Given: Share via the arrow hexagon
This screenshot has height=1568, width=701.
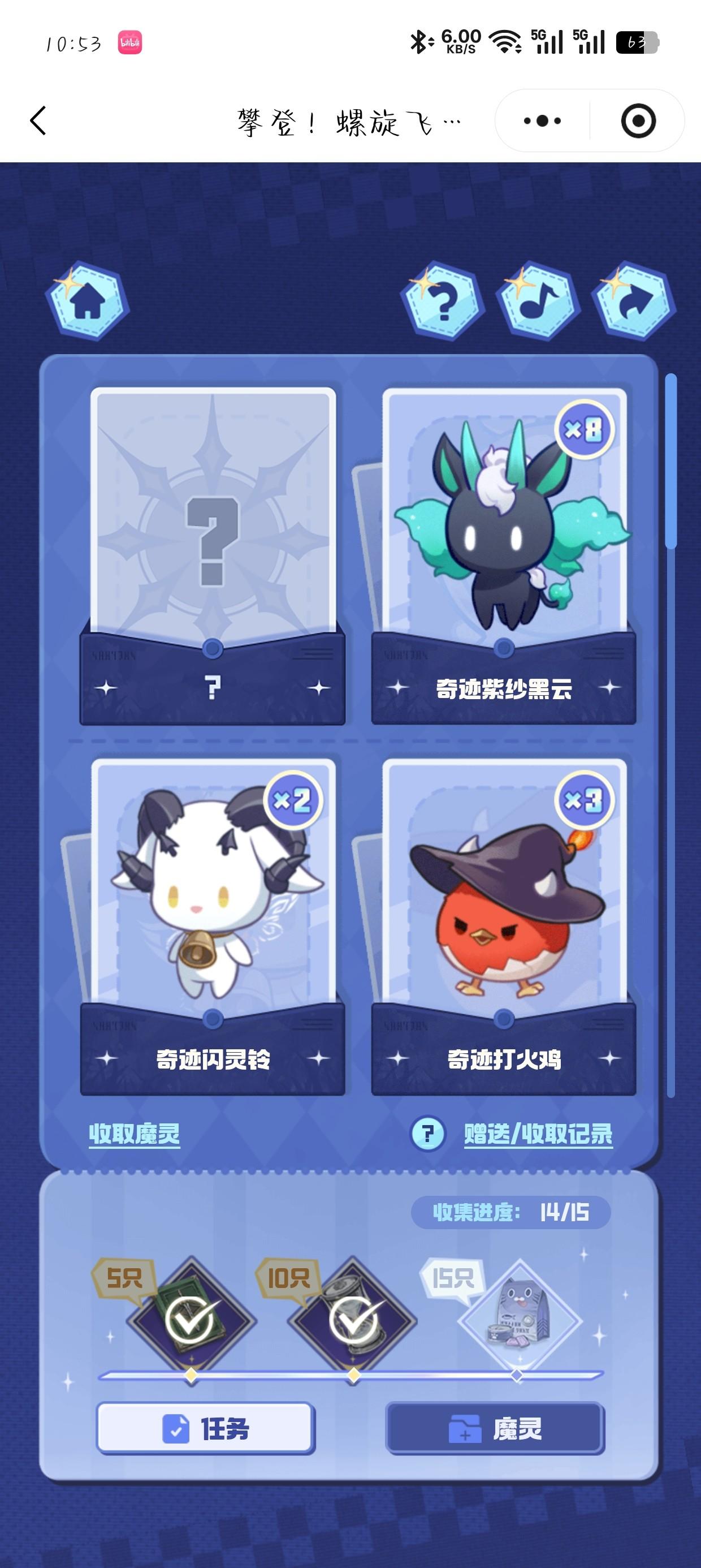Looking at the screenshot, I should [x=634, y=299].
